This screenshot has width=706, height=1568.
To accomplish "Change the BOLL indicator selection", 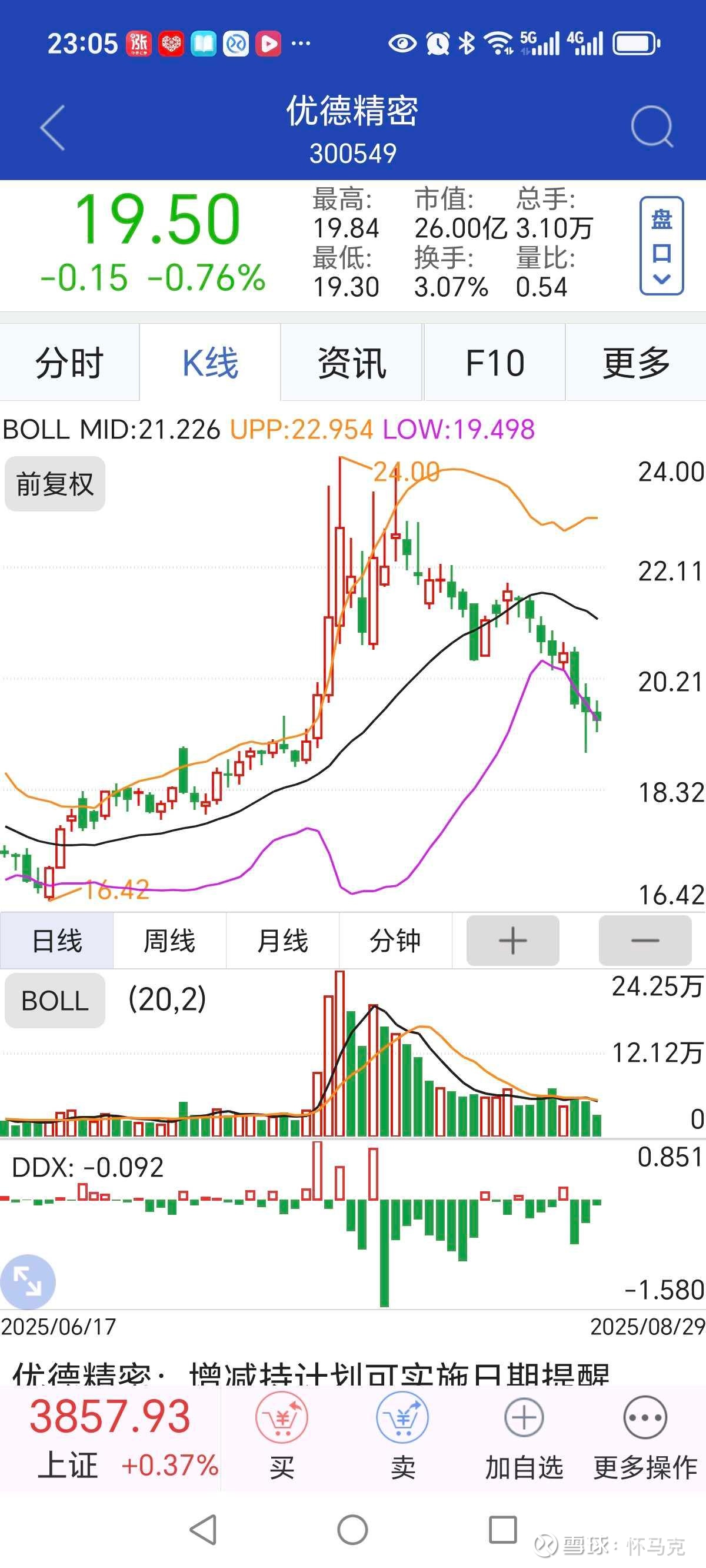I will coord(55,1001).
